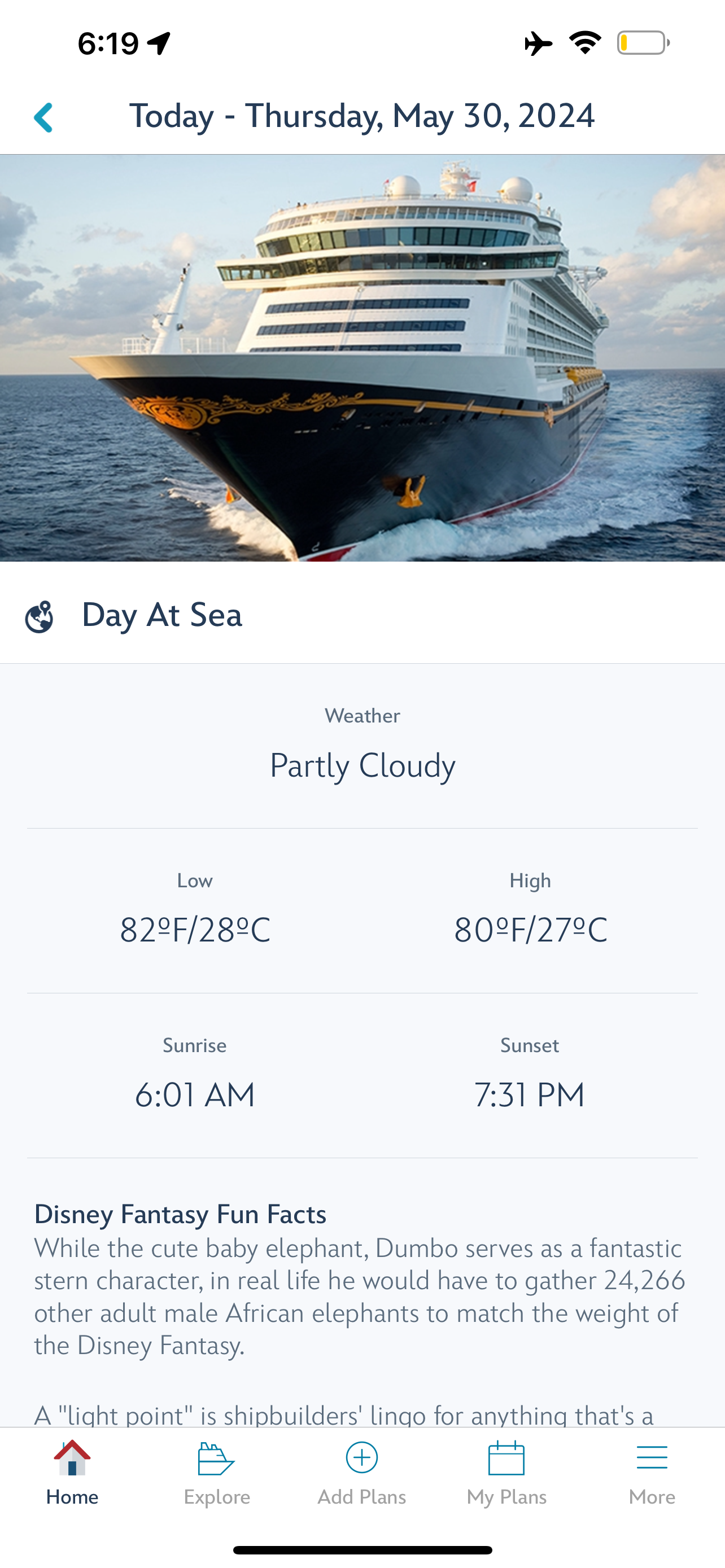Go back using the top-left arrow
725x1568 pixels.
click(x=43, y=117)
